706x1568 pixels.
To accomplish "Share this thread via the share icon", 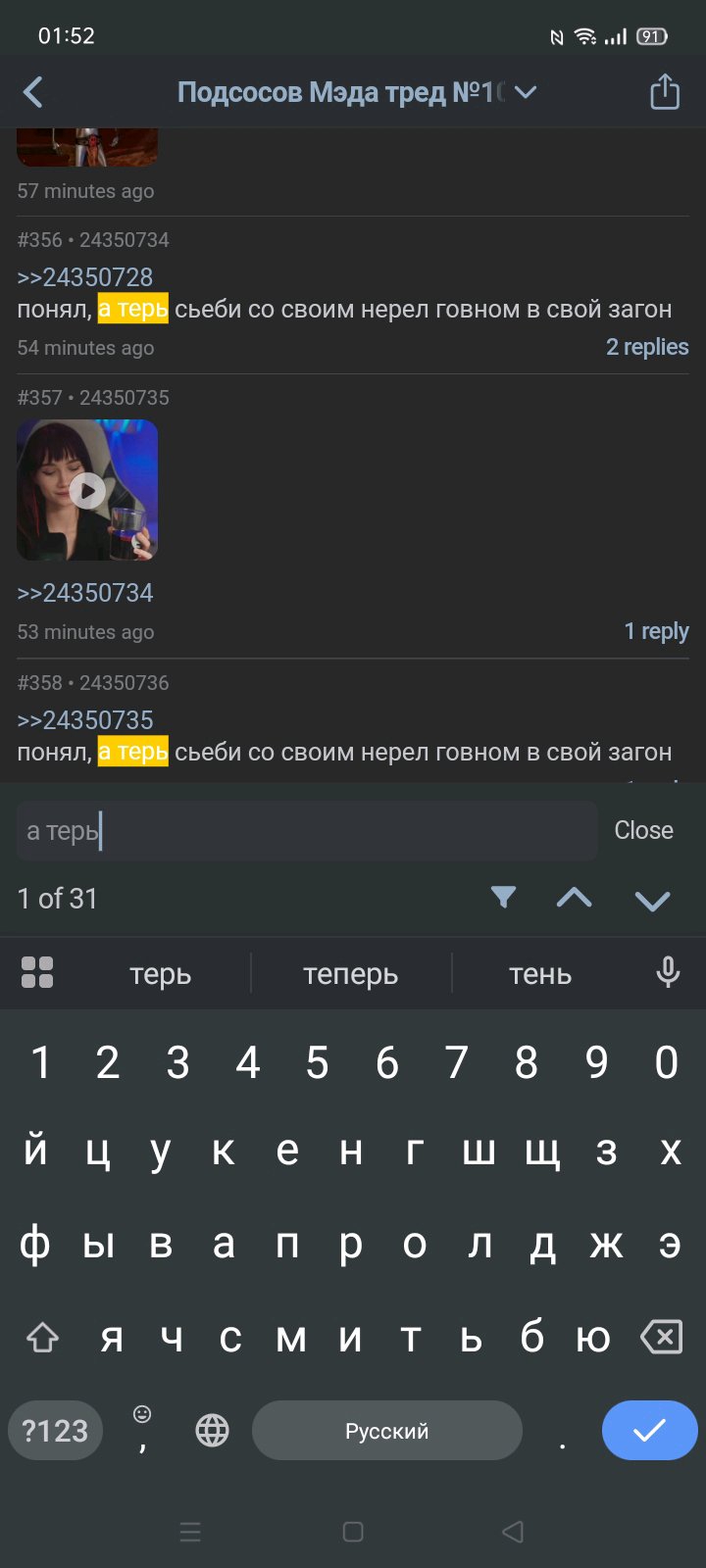I will (x=665, y=92).
